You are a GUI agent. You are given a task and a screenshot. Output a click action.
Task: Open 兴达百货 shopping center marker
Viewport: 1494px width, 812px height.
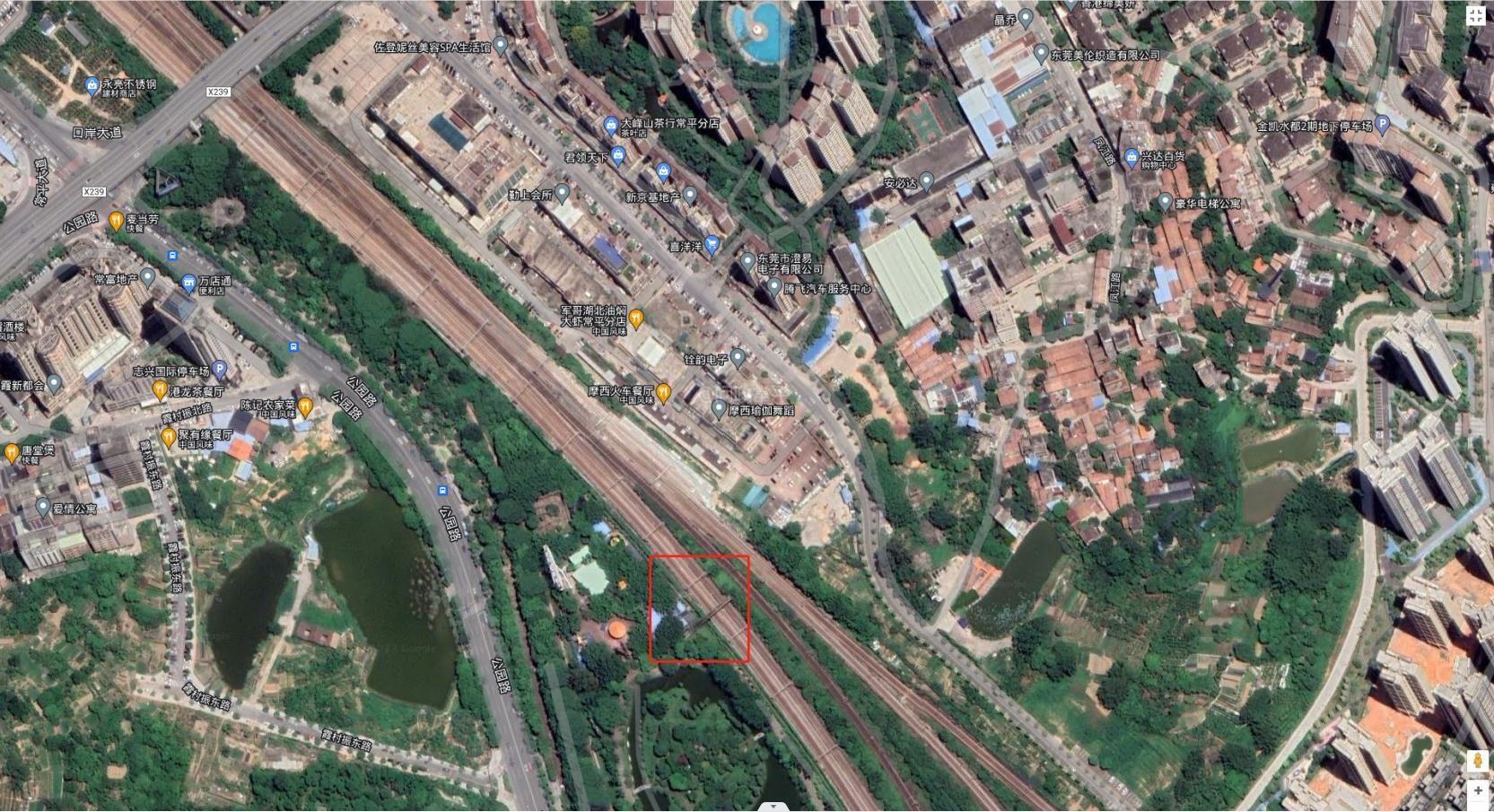[1131, 158]
